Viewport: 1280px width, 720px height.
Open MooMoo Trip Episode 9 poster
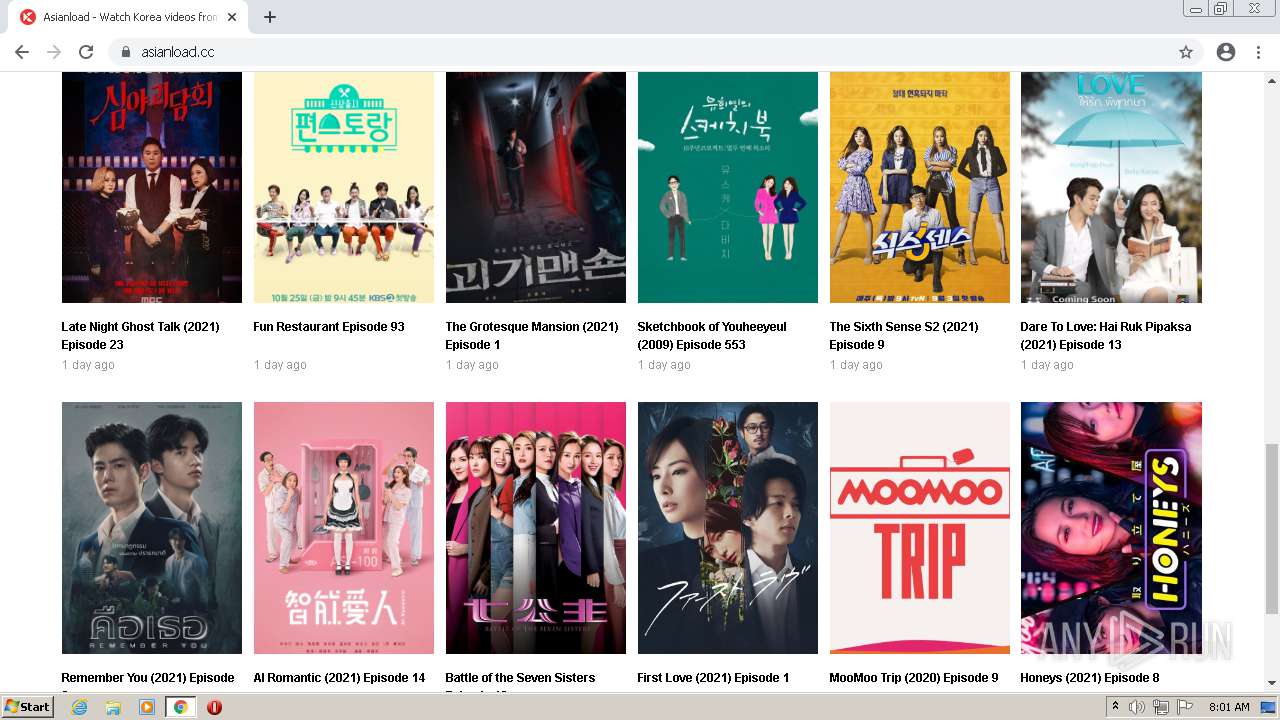(919, 527)
